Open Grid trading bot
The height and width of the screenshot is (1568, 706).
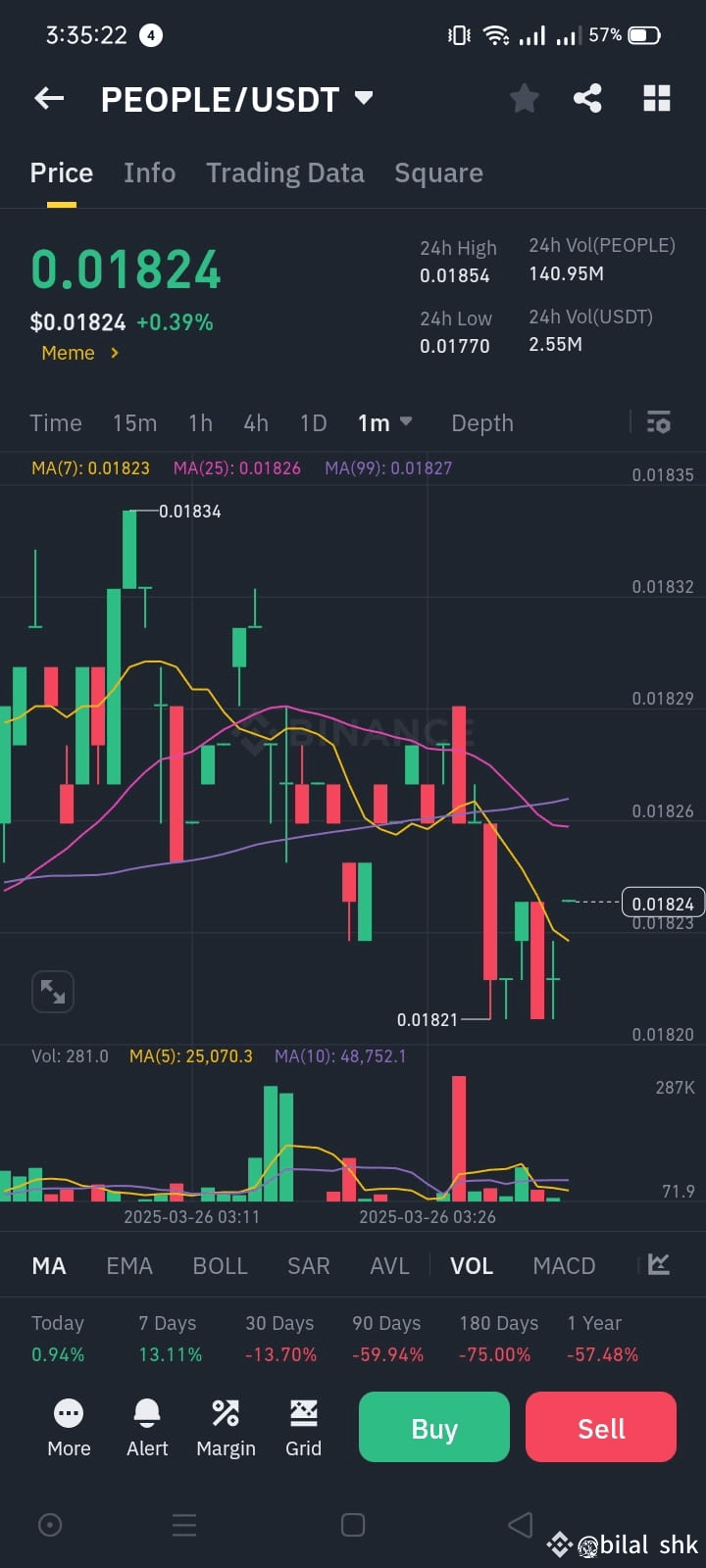click(x=303, y=1427)
